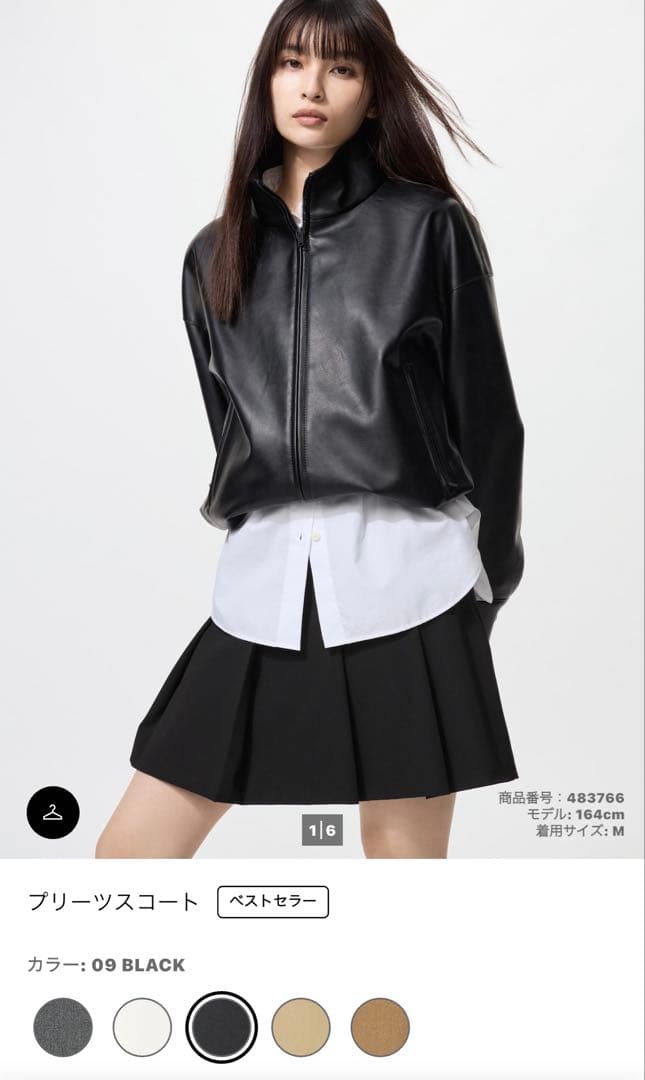Screen dimensions: 645x1080
Task: Select the brown camel color swatch
Action: (380, 1027)
